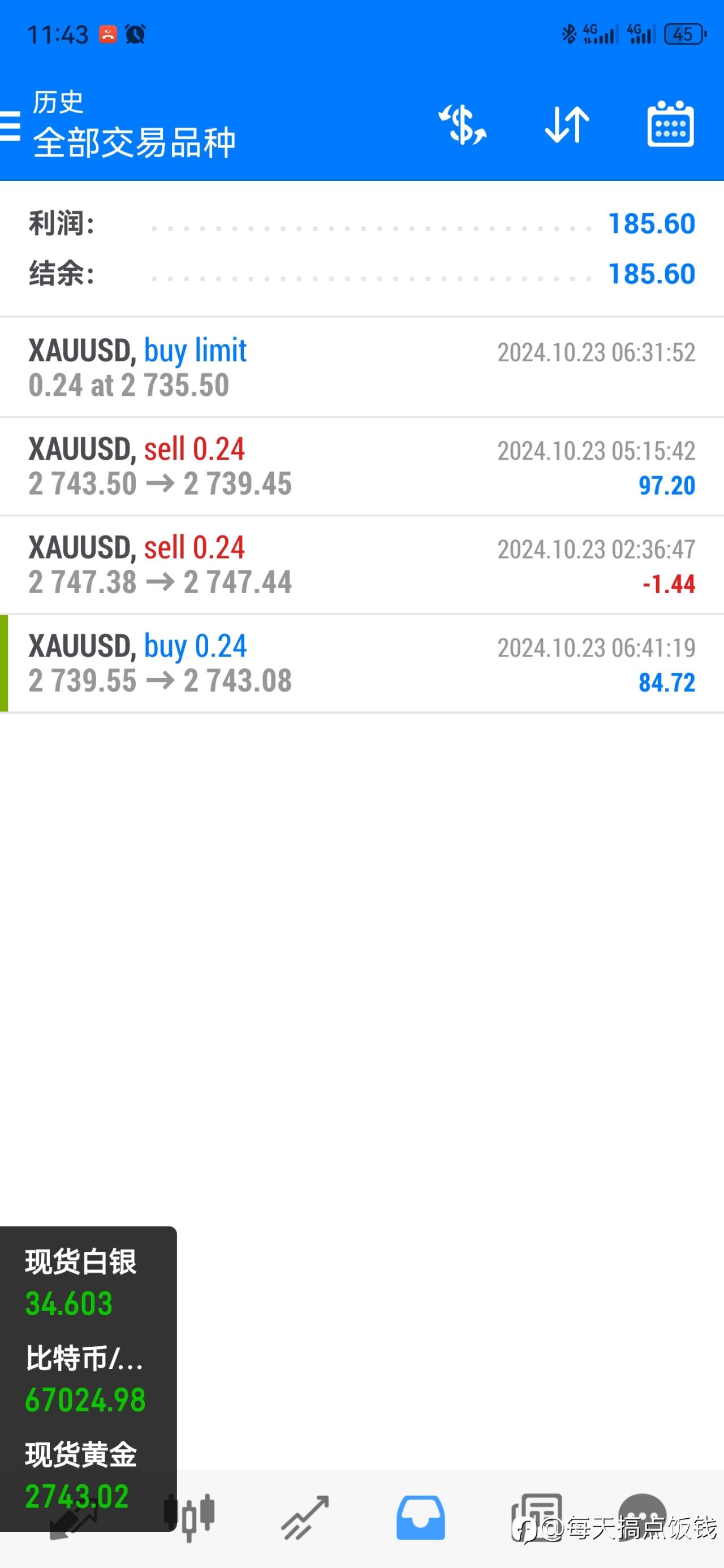Viewport: 724px width, 1568px height.
Task: Open the XAUUSD buy limit order at 2 735.50
Action: (x=361, y=367)
